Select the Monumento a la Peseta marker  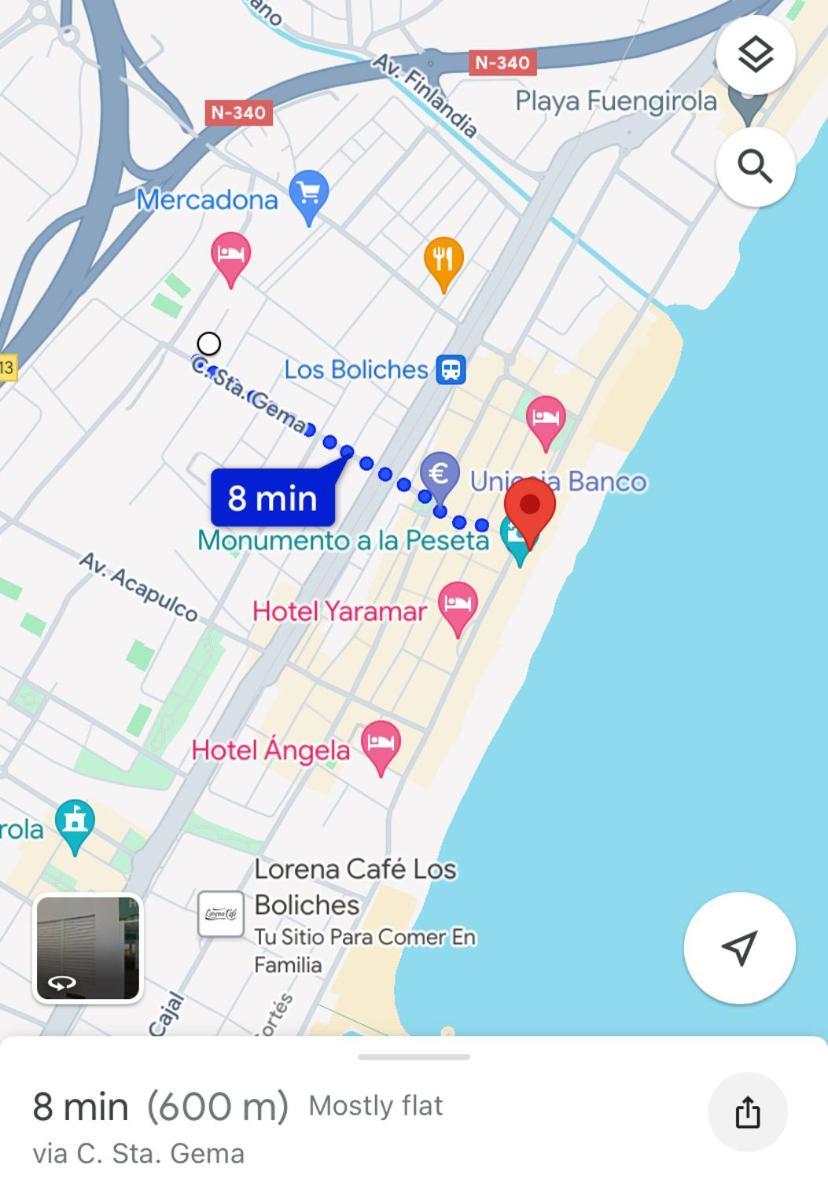pyautogui.click(x=517, y=540)
